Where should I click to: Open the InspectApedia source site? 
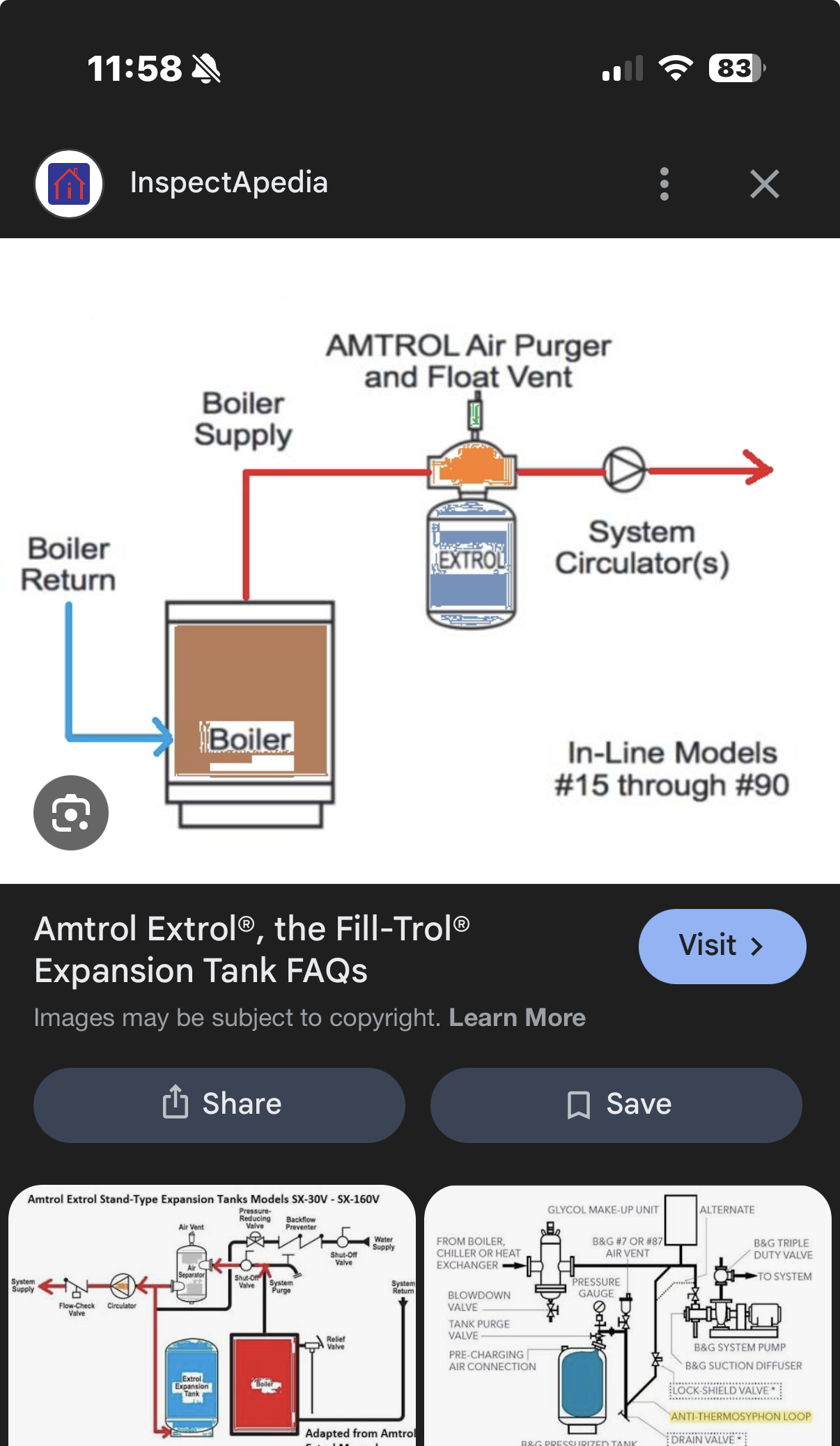tap(228, 183)
